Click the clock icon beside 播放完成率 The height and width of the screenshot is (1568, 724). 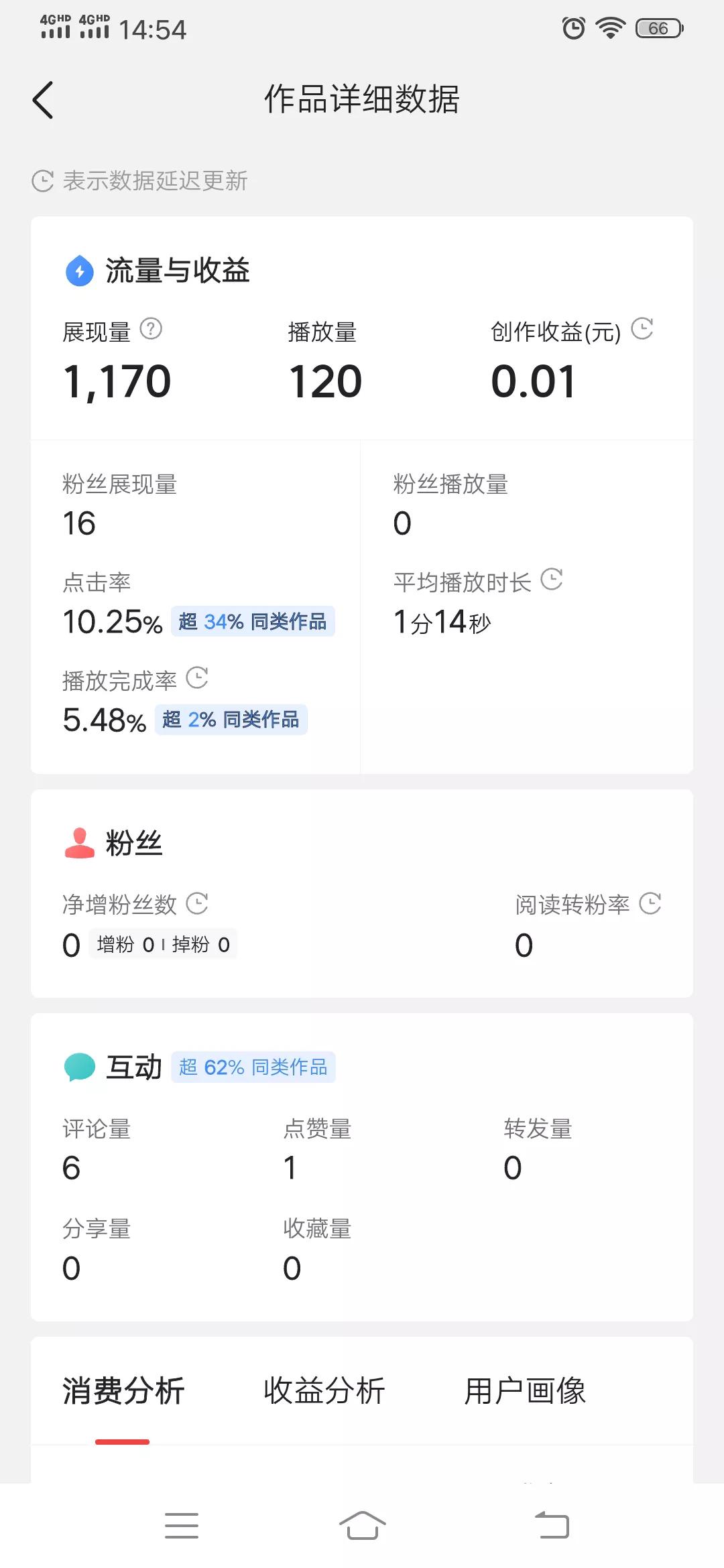(x=199, y=677)
